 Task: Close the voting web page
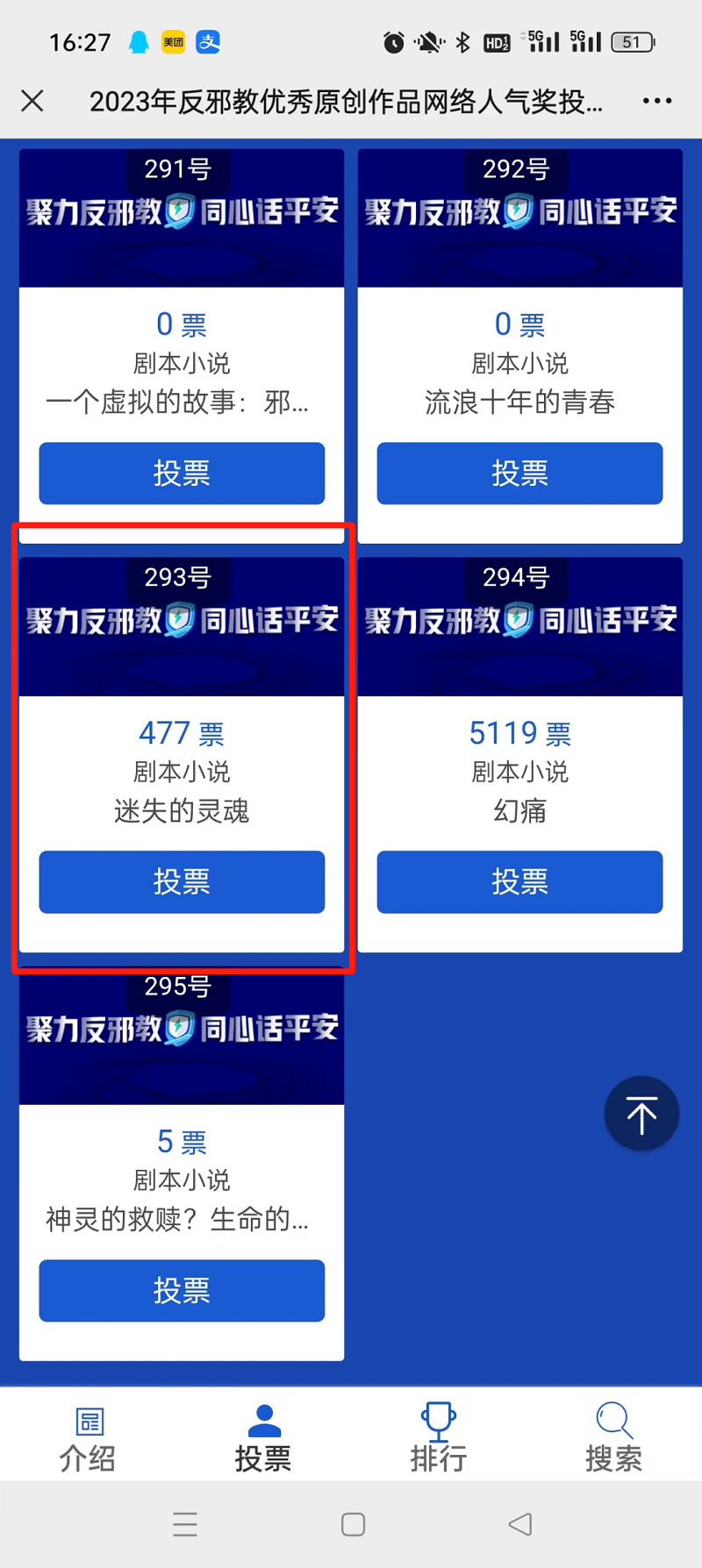tap(32, 102)
